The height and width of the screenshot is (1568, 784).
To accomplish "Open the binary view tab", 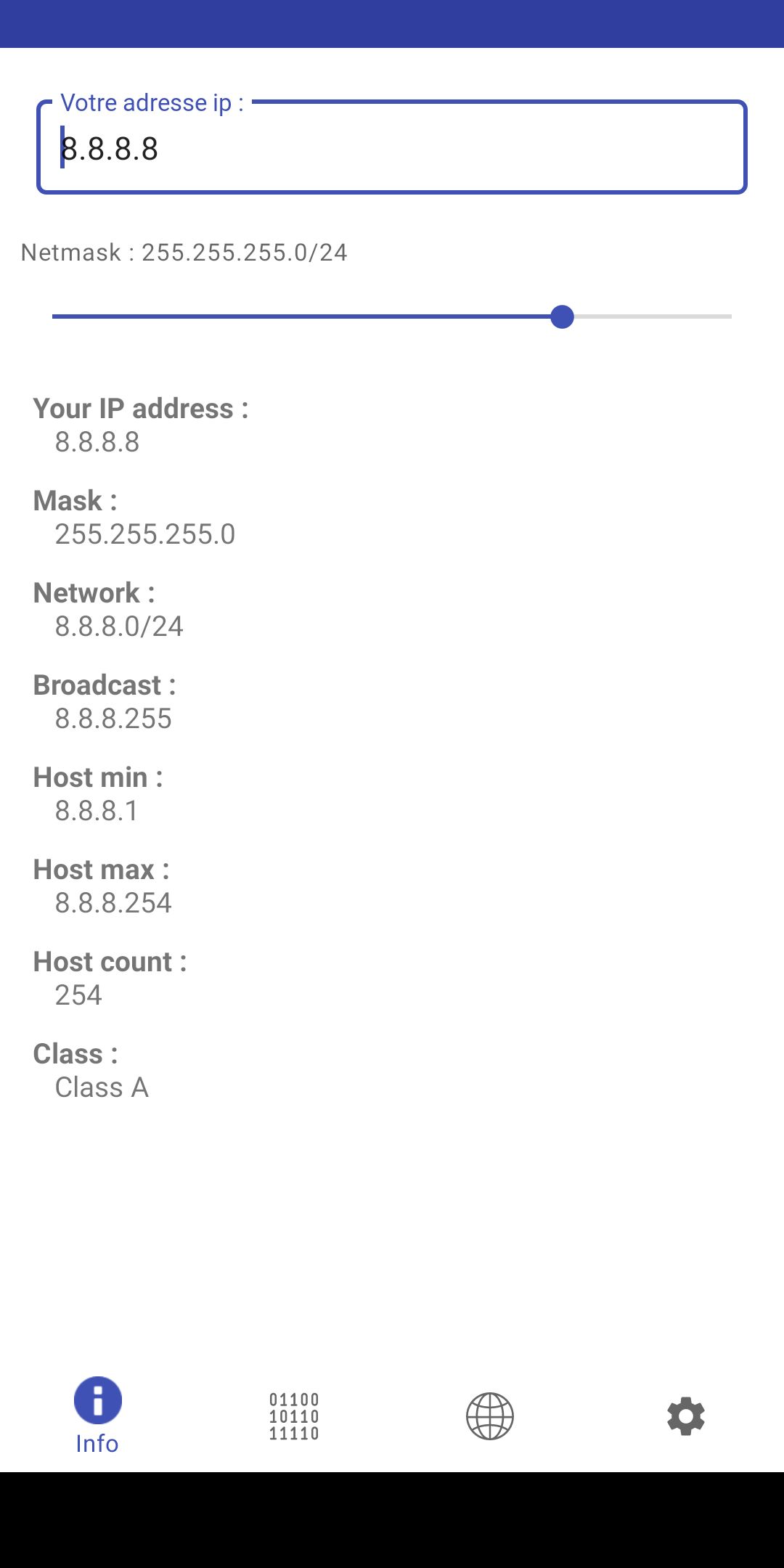I will click(x=294, y=1416).
